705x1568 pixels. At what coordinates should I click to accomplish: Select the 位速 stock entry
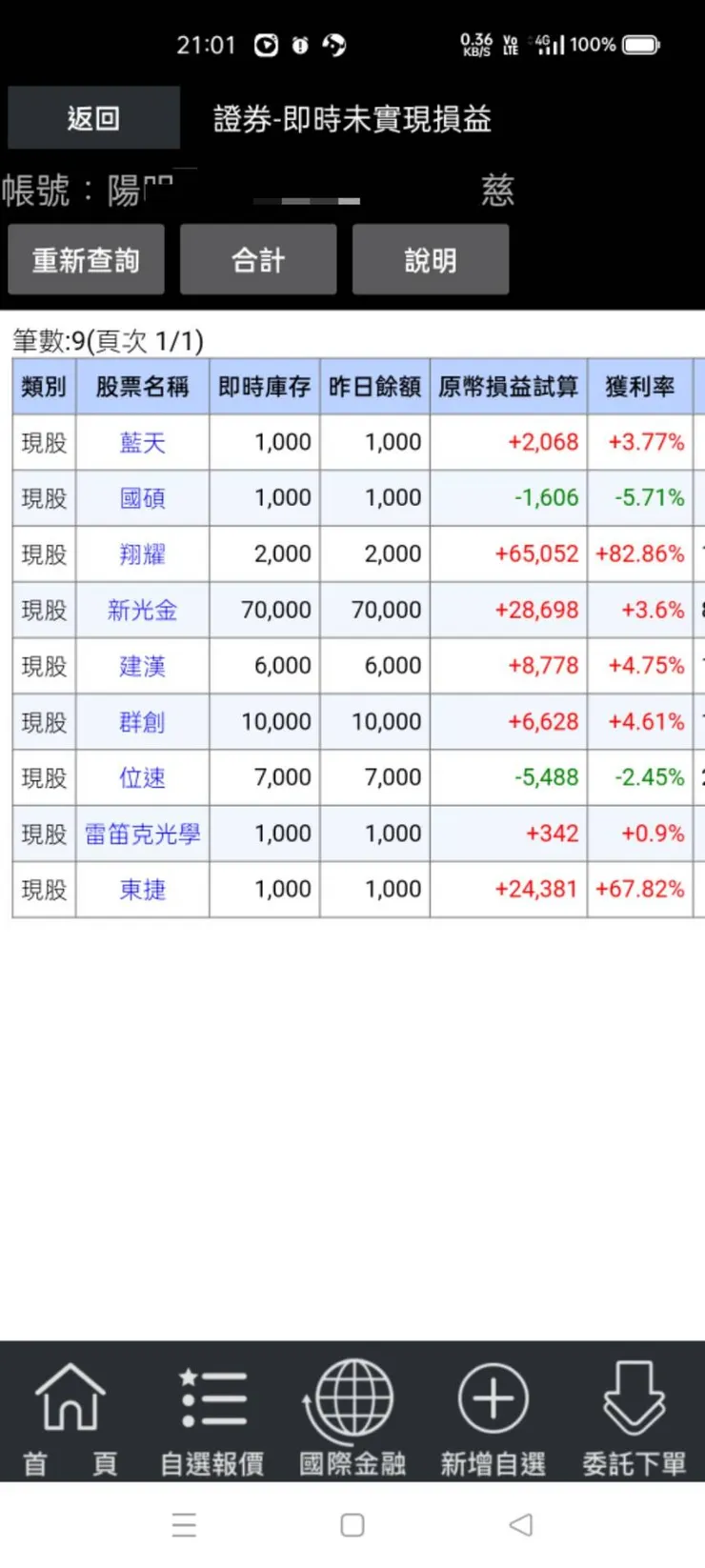(x=141, y=777)
